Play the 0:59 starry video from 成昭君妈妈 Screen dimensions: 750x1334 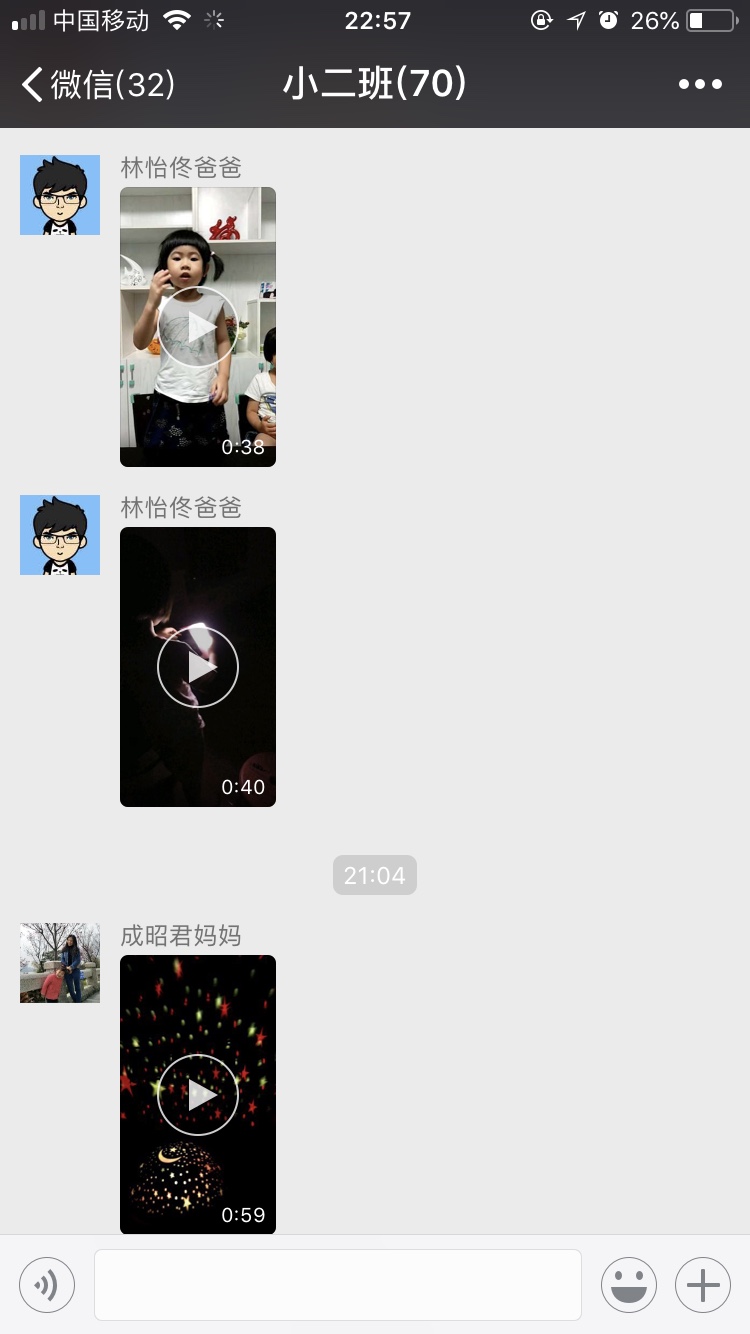point(198,1095)
